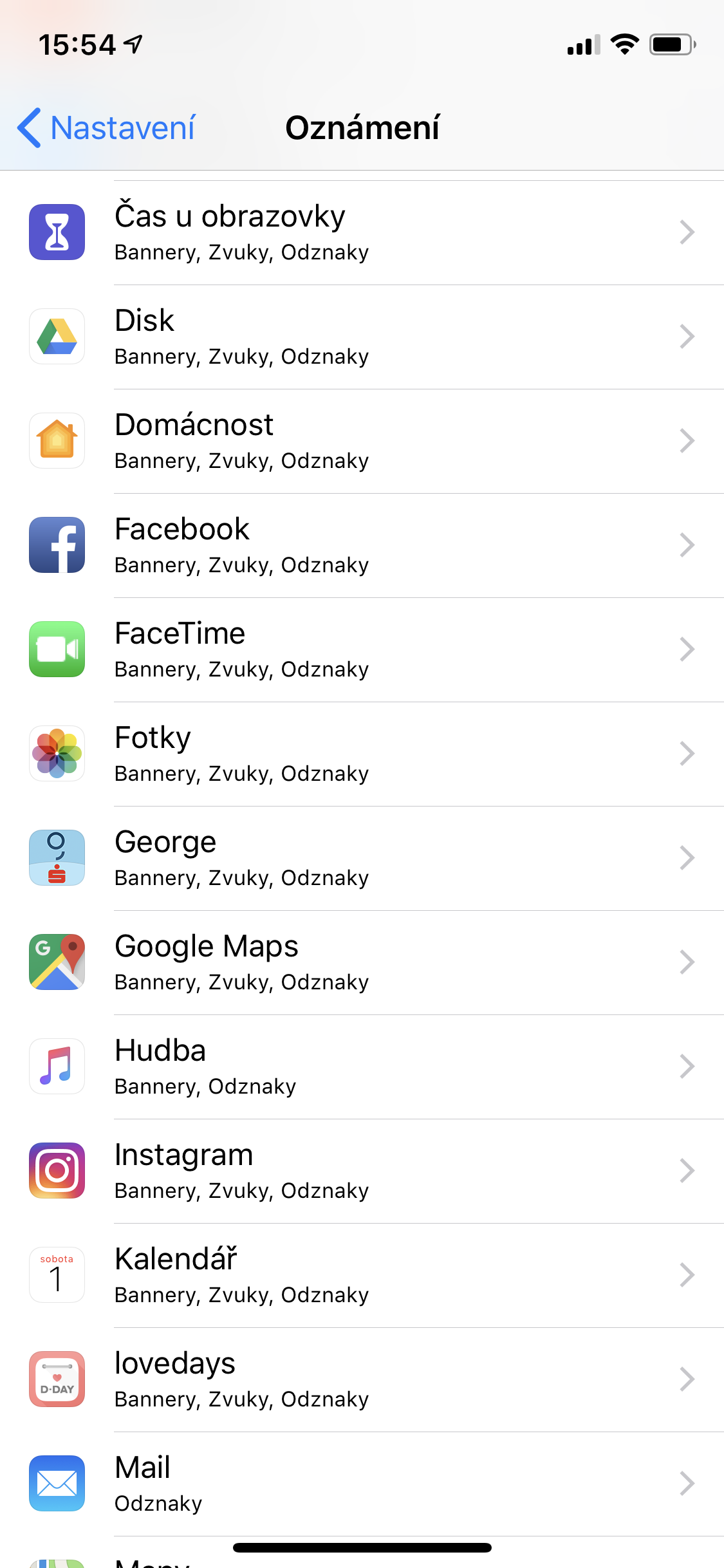Open Instagram notification settings
Viewport: 724px width, 1568px height.
[x=362, y=1171]
